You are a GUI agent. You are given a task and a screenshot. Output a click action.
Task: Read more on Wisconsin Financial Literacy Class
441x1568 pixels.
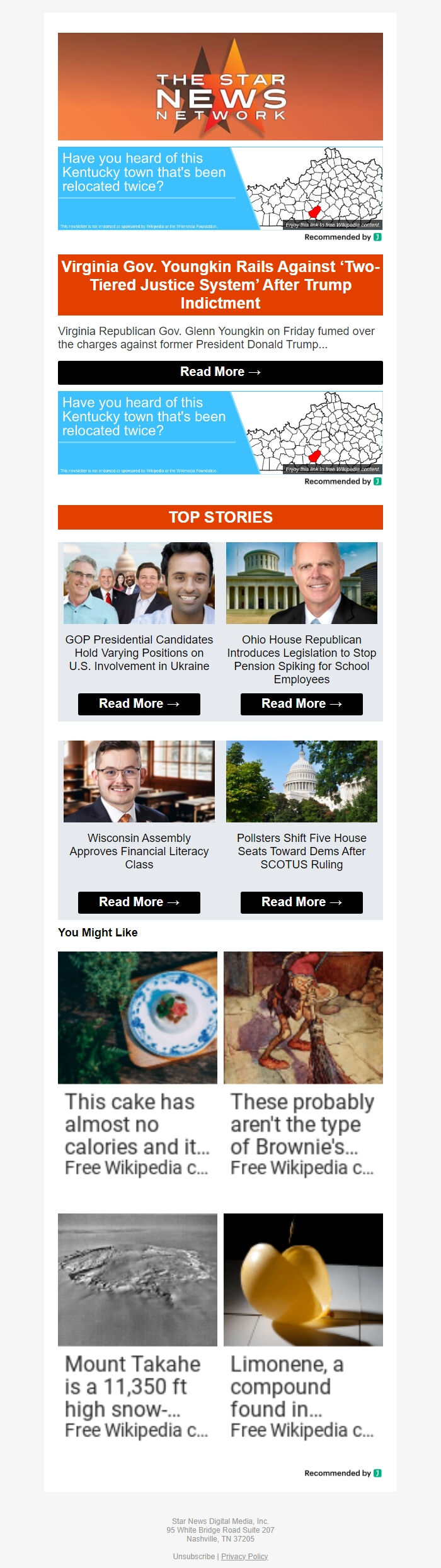point(139,902)
